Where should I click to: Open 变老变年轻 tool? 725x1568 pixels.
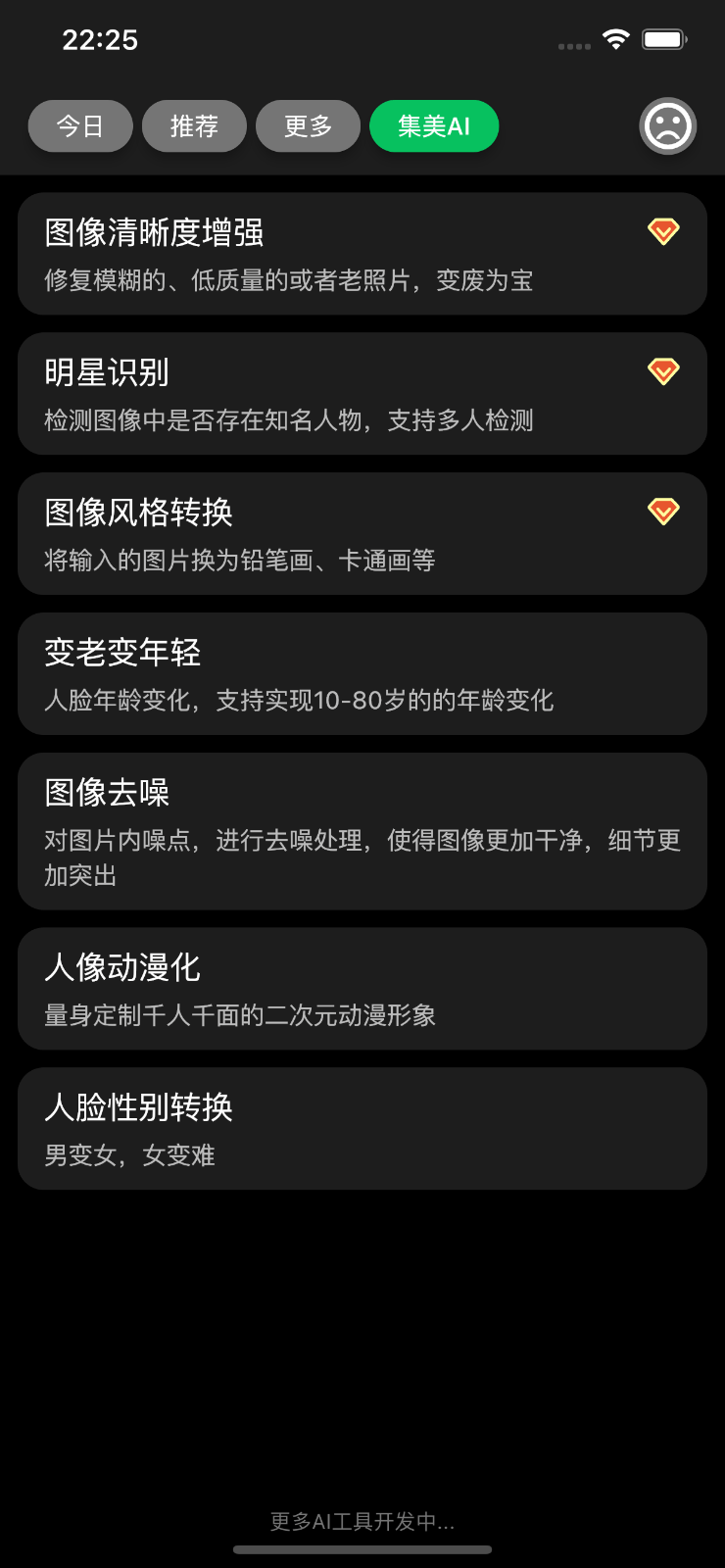pyautogui.click(x=362, y=674)
